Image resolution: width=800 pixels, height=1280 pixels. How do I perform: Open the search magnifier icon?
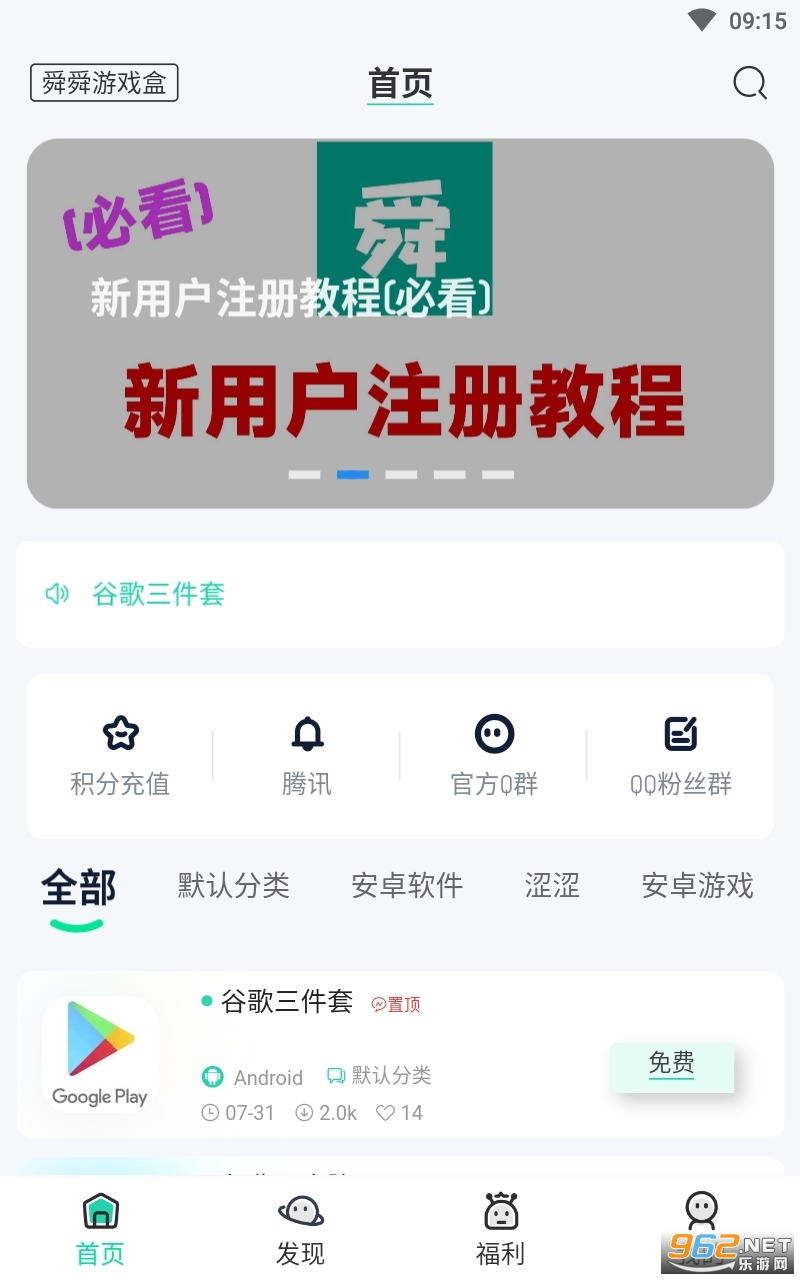pyautogui.click(x=749, y=83)
